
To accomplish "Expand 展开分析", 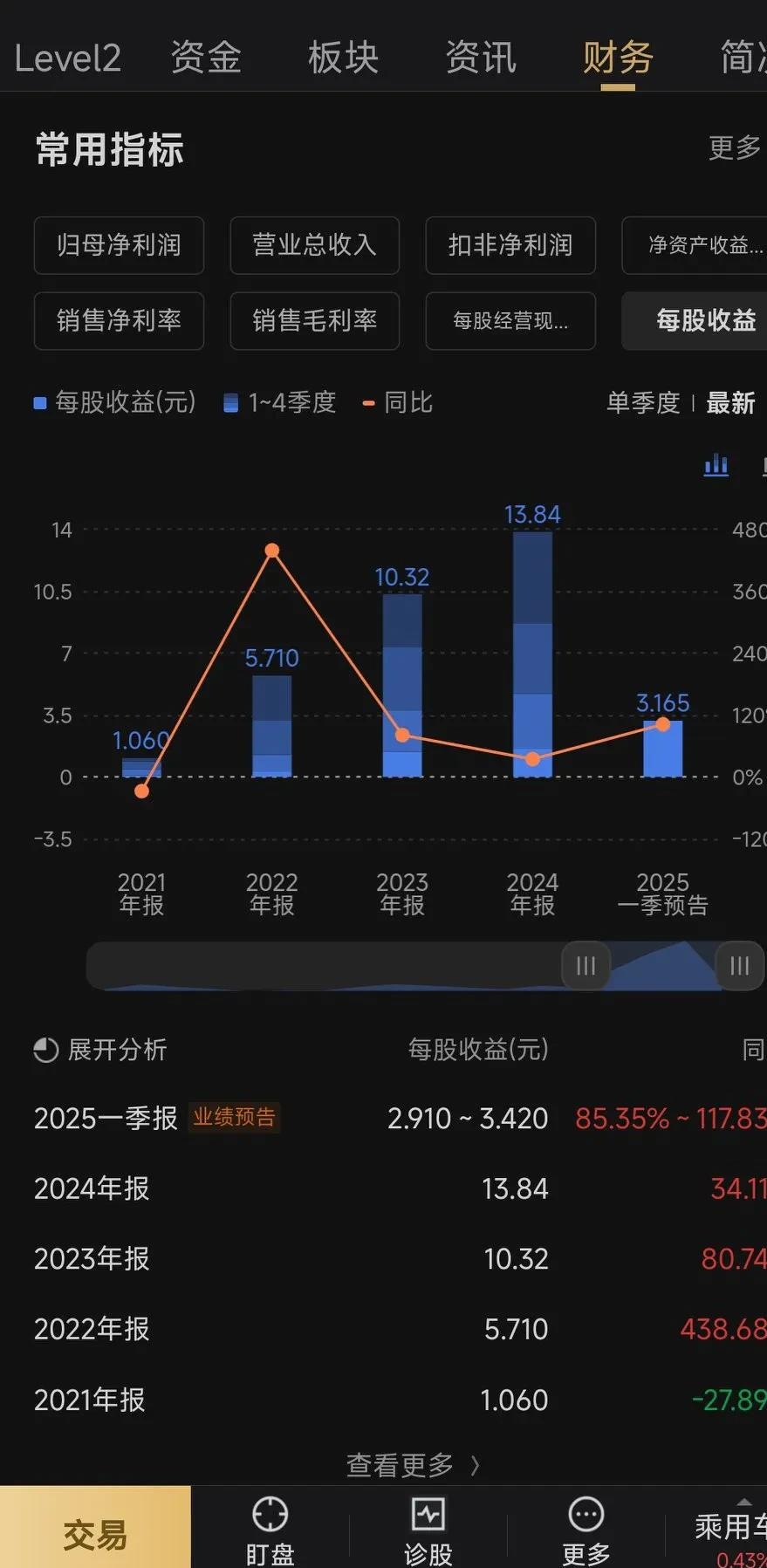I will 100,1050.
